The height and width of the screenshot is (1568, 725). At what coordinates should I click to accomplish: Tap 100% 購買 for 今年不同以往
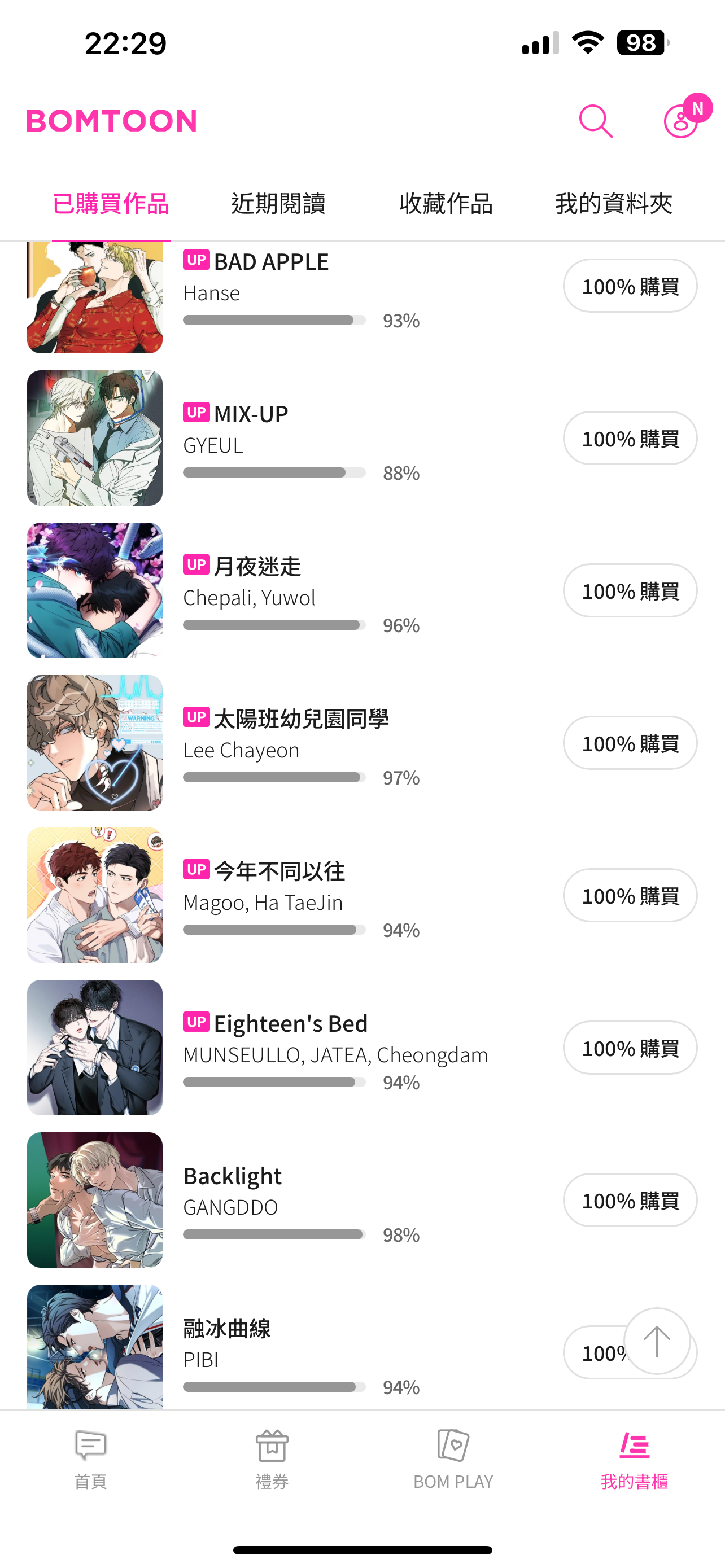630,895
